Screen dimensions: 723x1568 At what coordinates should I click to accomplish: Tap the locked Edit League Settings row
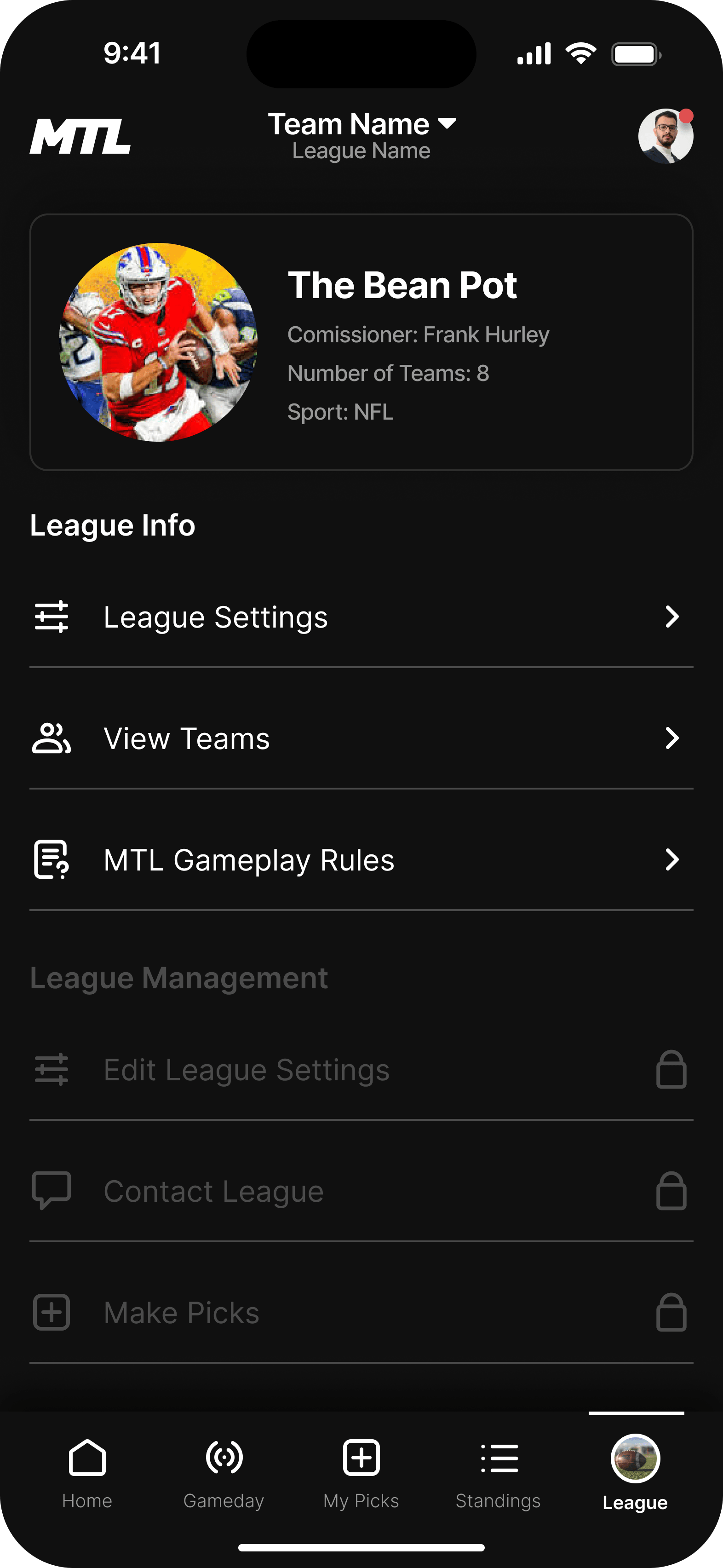[x=361, y=1069]
